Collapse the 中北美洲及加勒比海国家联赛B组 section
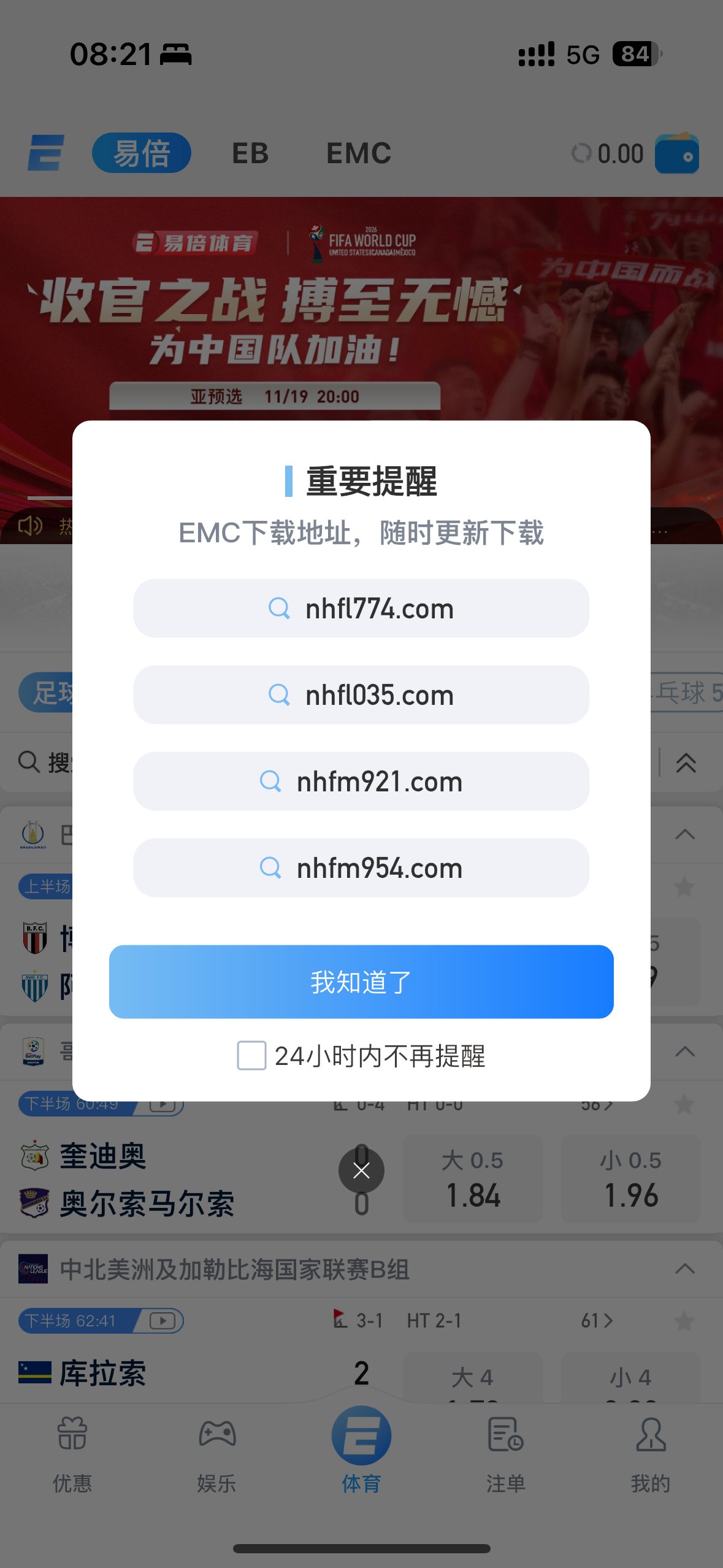This screenshot has height=1568, width=723. pos(685,1269)
